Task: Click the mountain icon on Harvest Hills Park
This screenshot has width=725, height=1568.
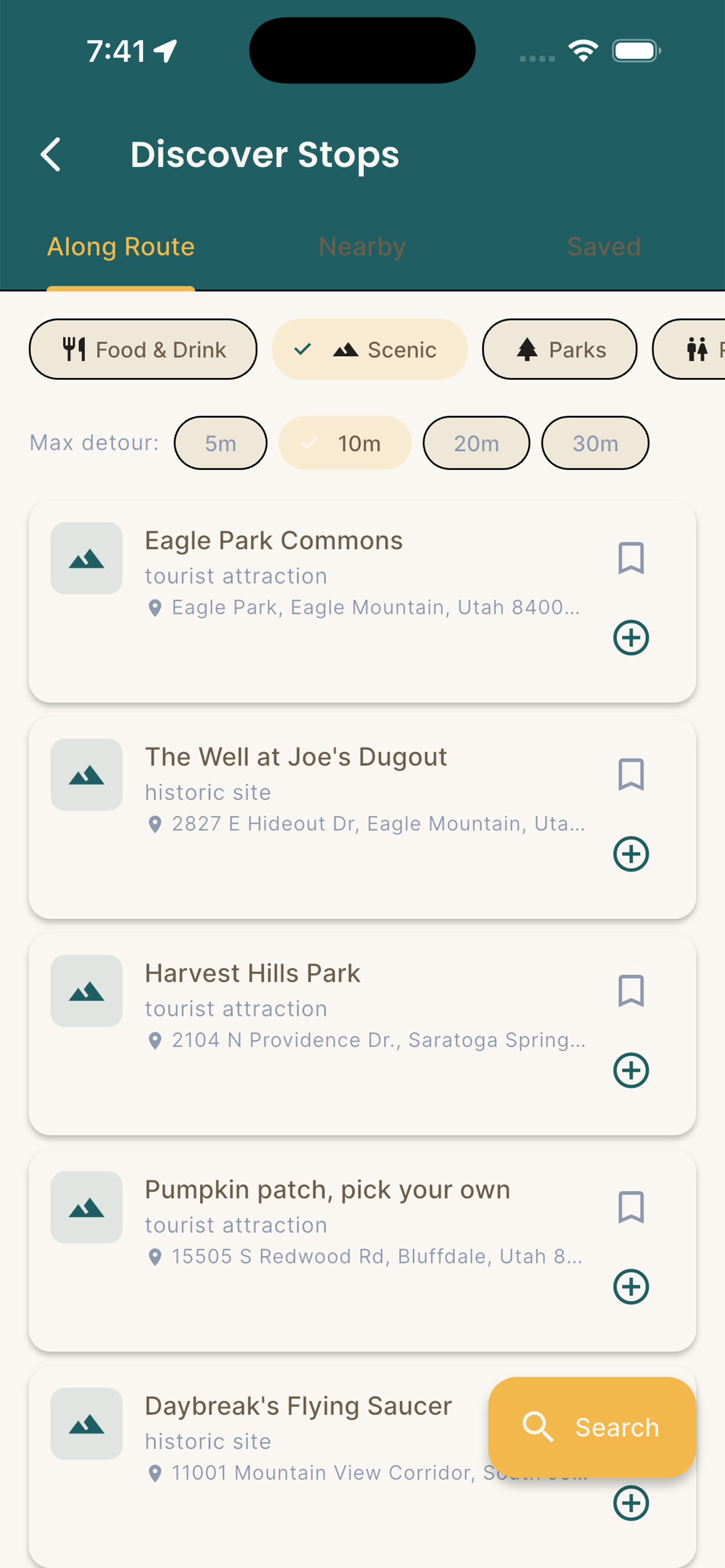Action: [86, 991]
